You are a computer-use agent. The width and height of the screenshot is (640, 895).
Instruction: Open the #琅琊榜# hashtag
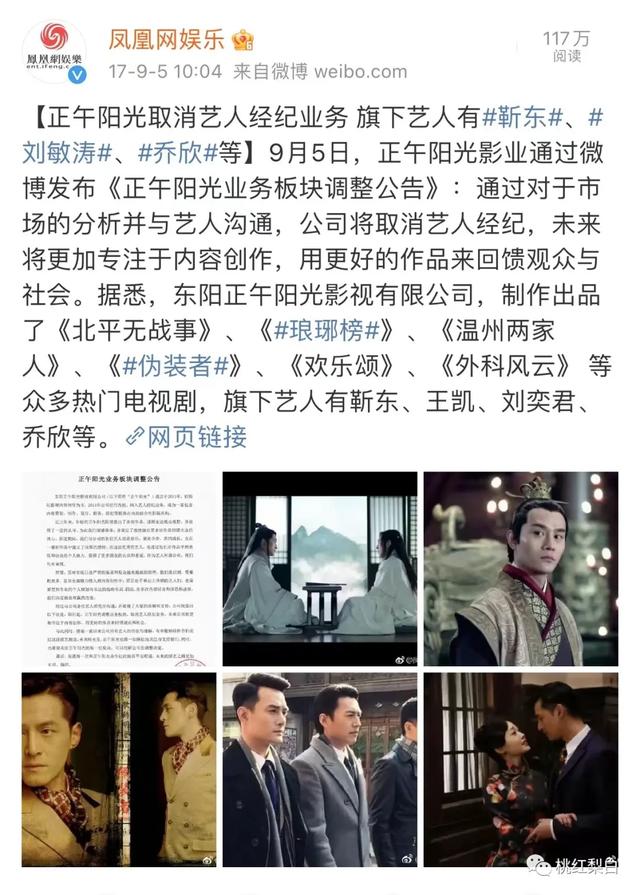pos(318,328)
